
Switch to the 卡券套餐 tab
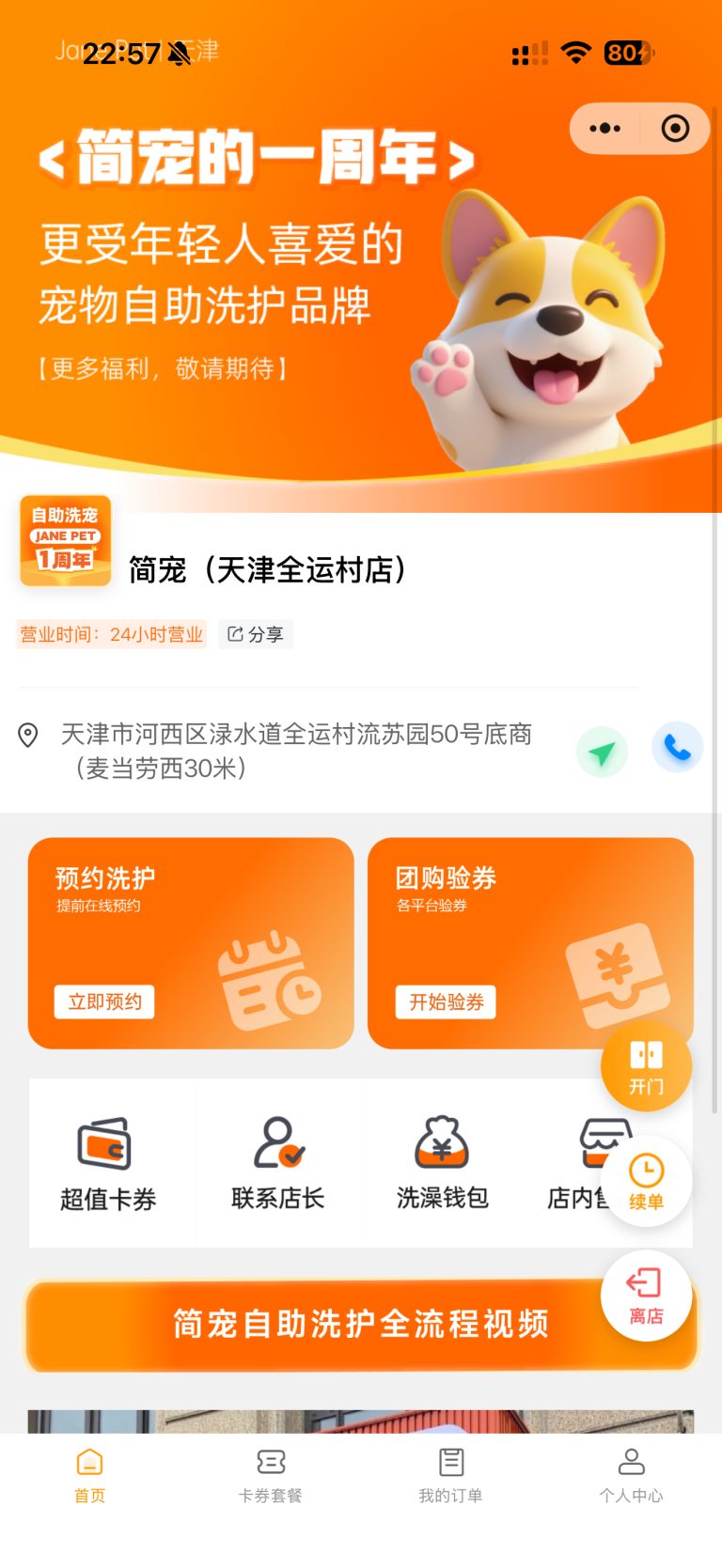pos(271,1475)
